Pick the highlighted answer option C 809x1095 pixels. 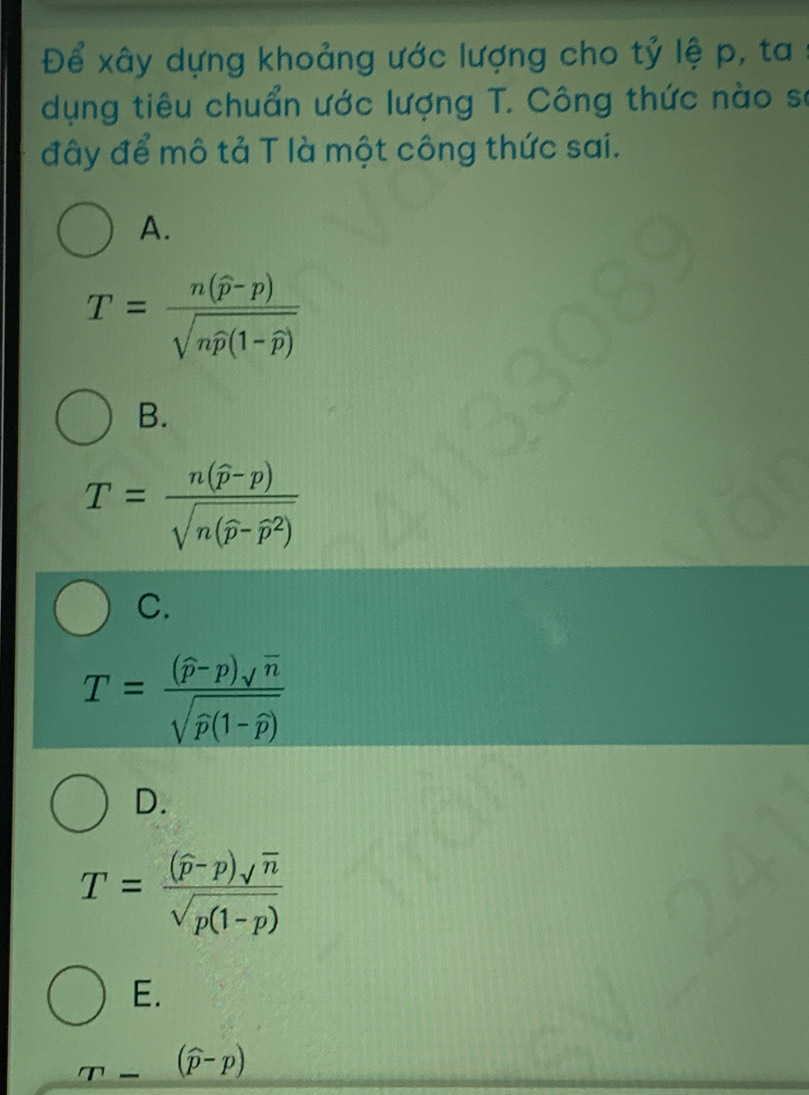(x=82, y=609)
